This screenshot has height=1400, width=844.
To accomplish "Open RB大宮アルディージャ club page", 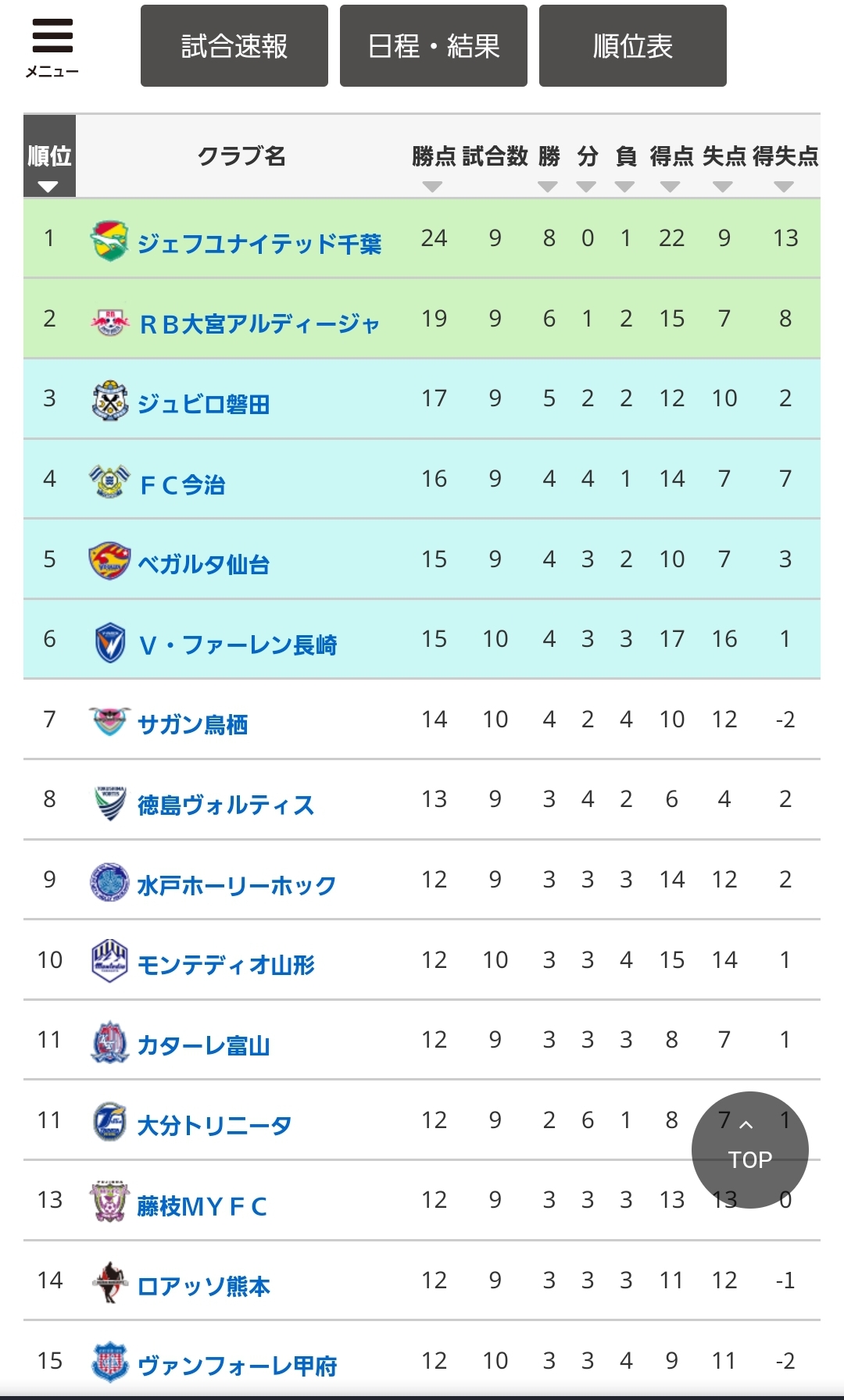I will click(x=259, y=324).
